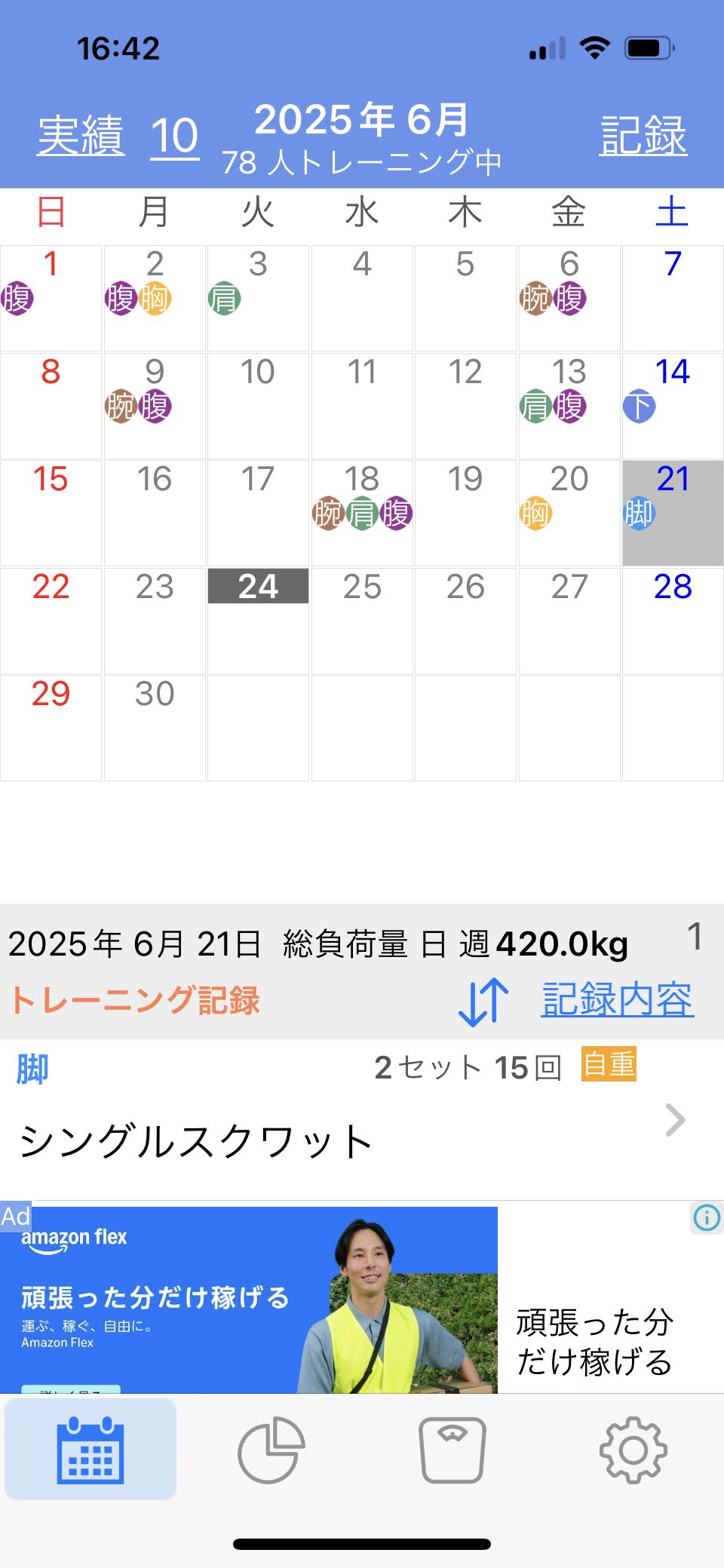724x1568 pixels.
Task: Open the settings gear tab
Action: [633, 1450]
